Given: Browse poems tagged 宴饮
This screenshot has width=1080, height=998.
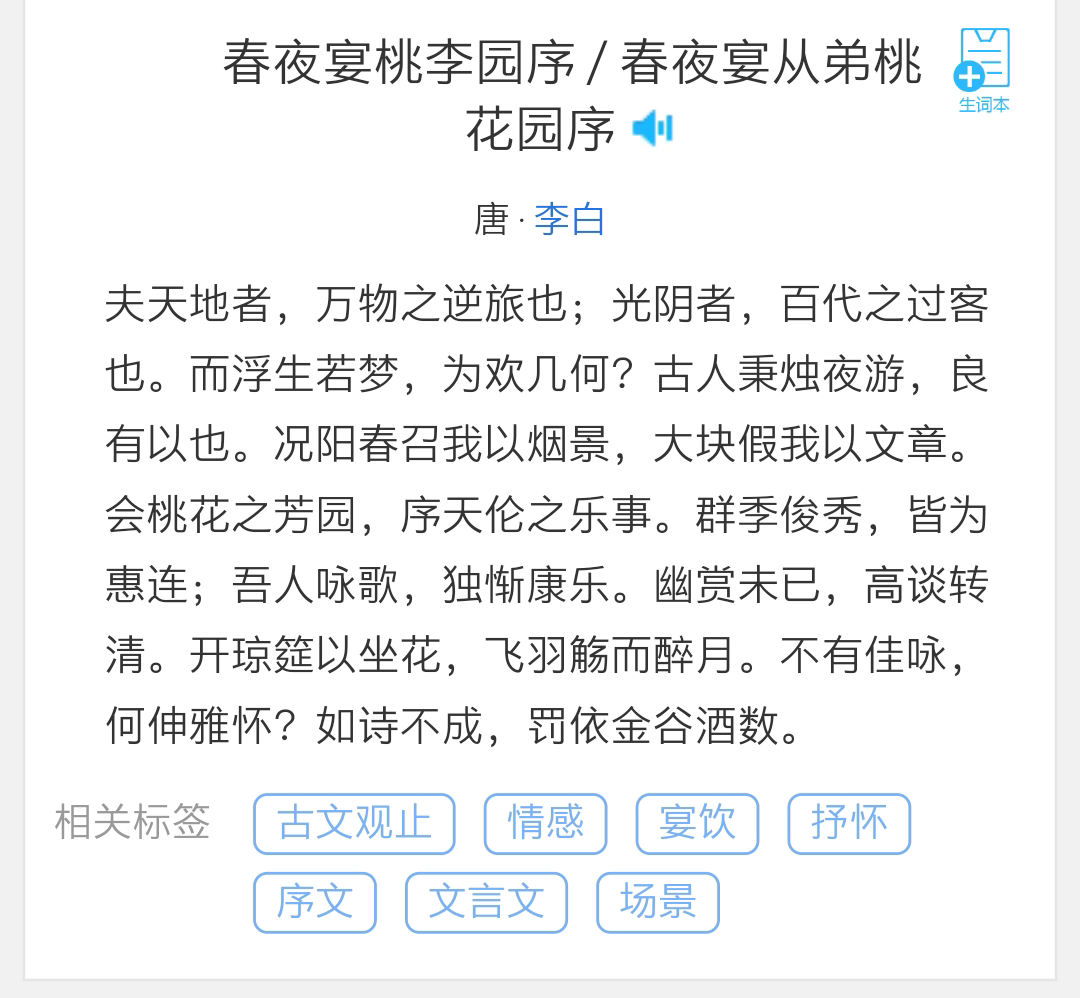Looking at the screenshot, I should tap(697, 824).
